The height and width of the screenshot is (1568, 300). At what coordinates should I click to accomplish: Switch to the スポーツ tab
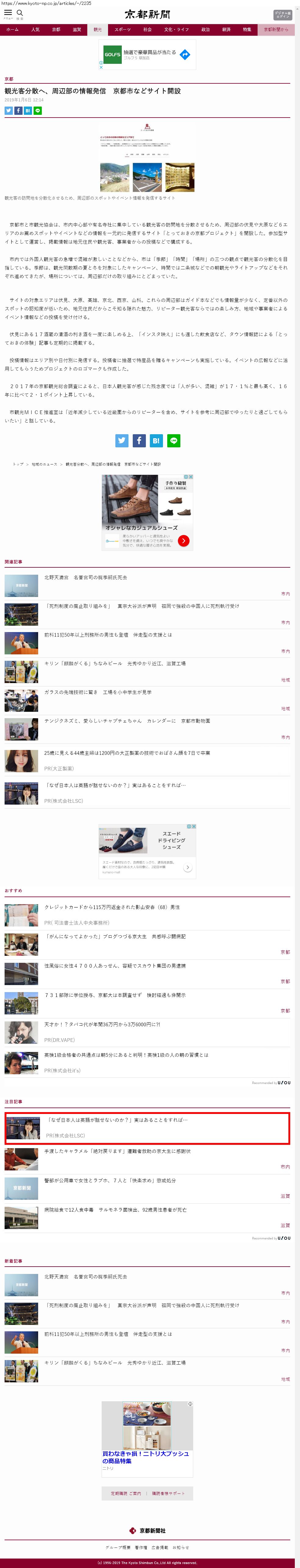pos(122,29)
